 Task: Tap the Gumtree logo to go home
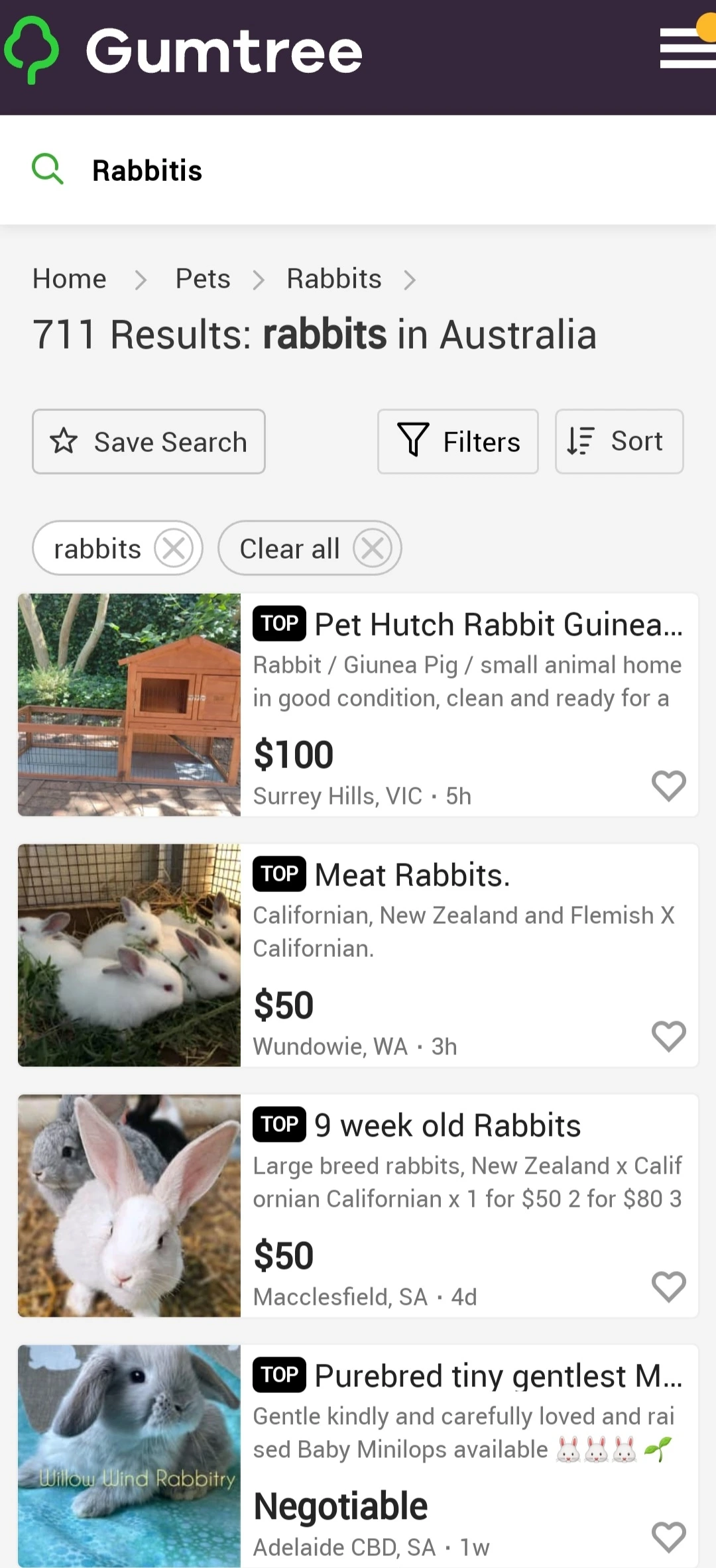184,52
